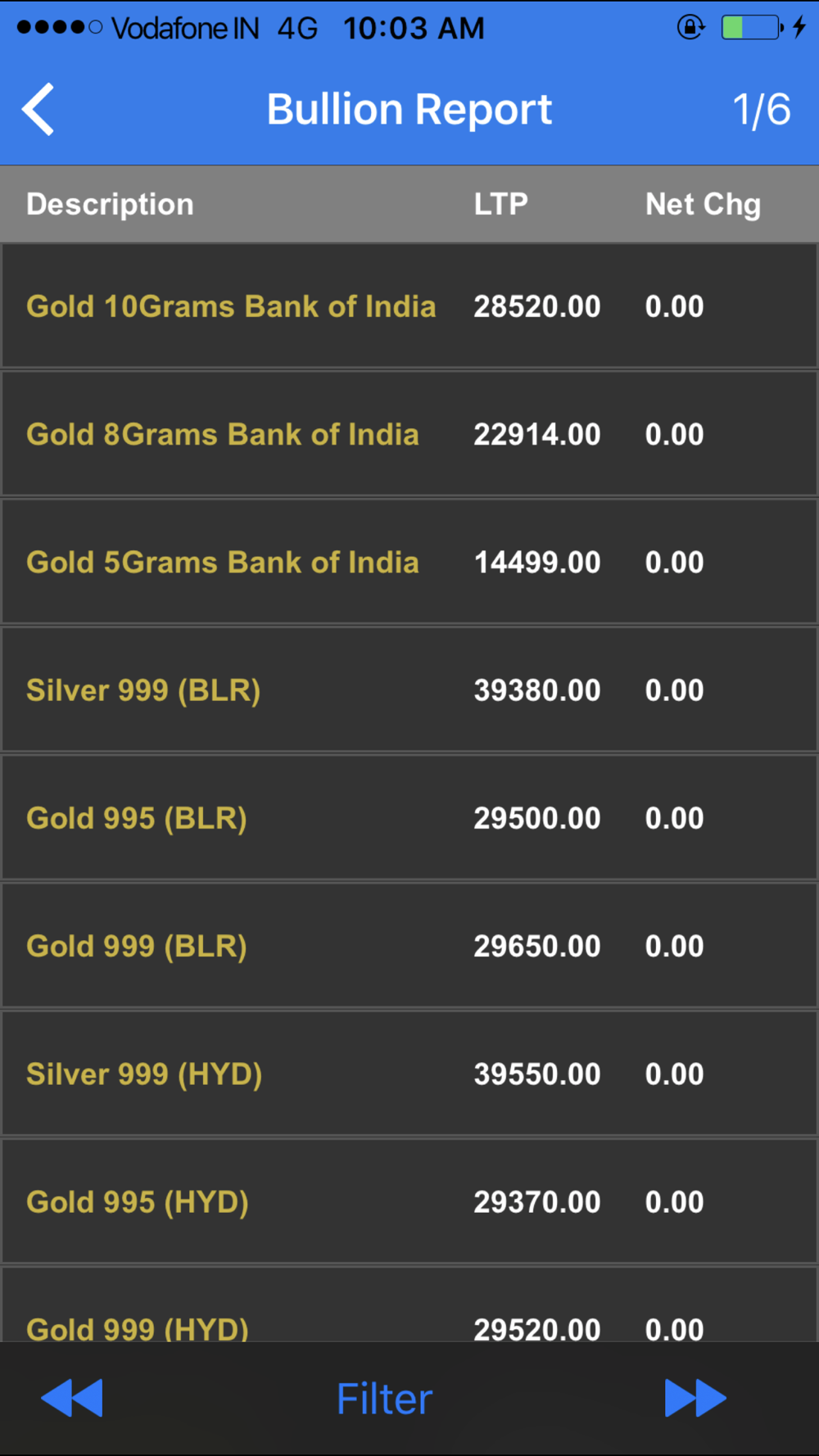Screen dimensions: 819x1456
Task: Jump to the next page with forward arrows
Action: click(x=695, y=1398)
